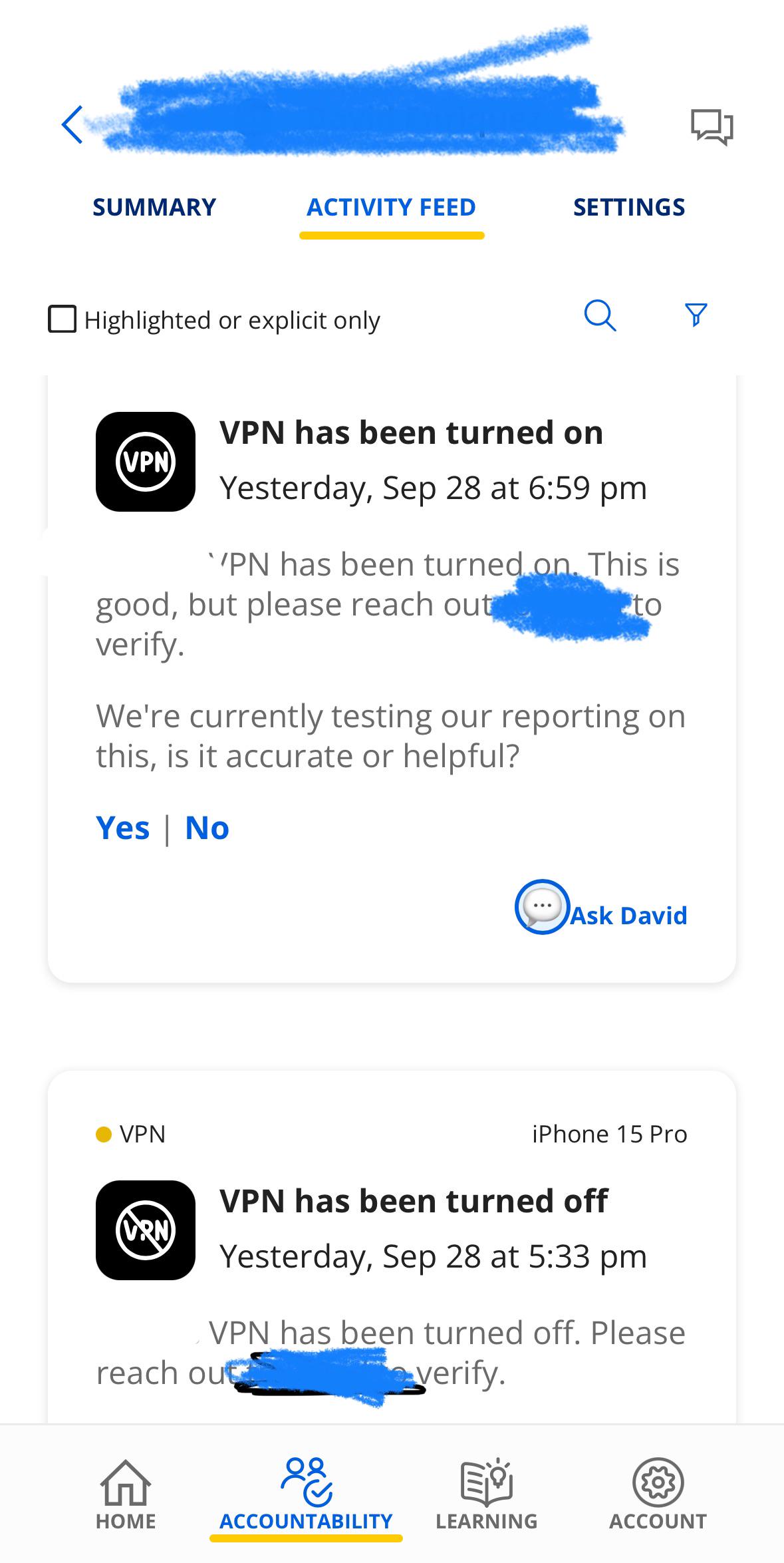The image size is (784, 1563).
Task: Open the chat messages icon
Action: click(x=712, y=126)
